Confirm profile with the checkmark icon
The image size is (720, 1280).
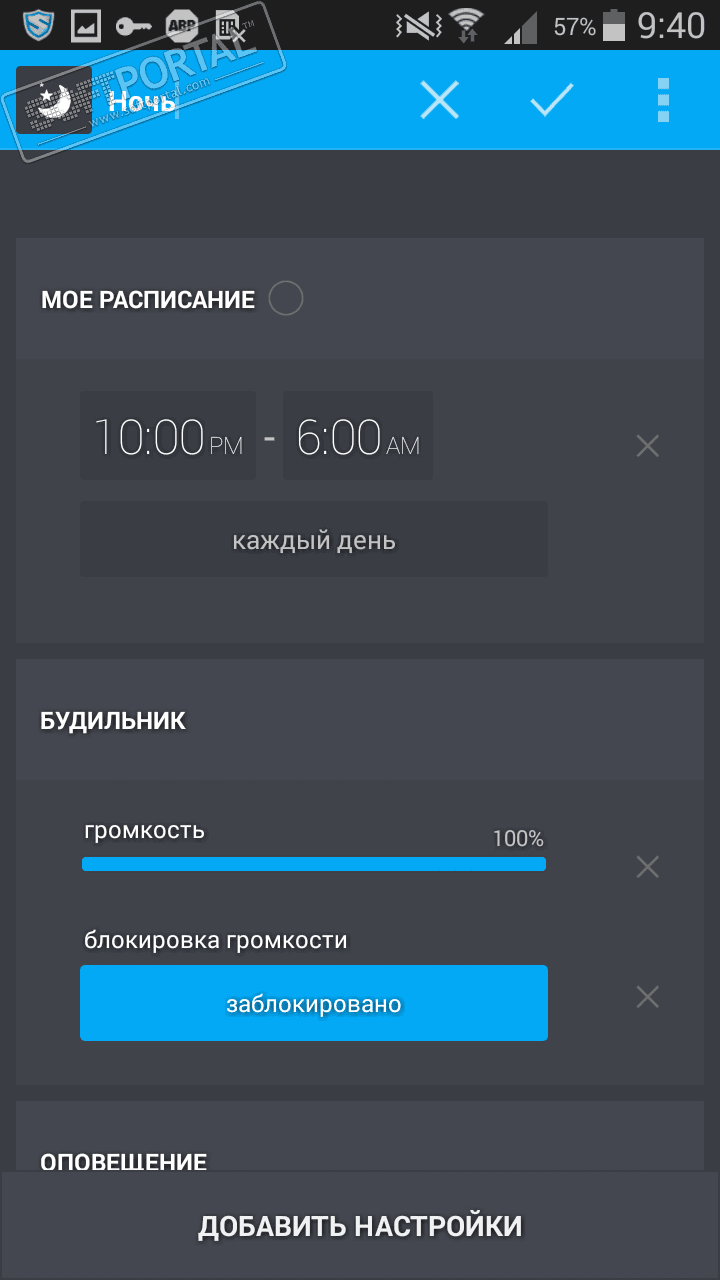(552, 100)
